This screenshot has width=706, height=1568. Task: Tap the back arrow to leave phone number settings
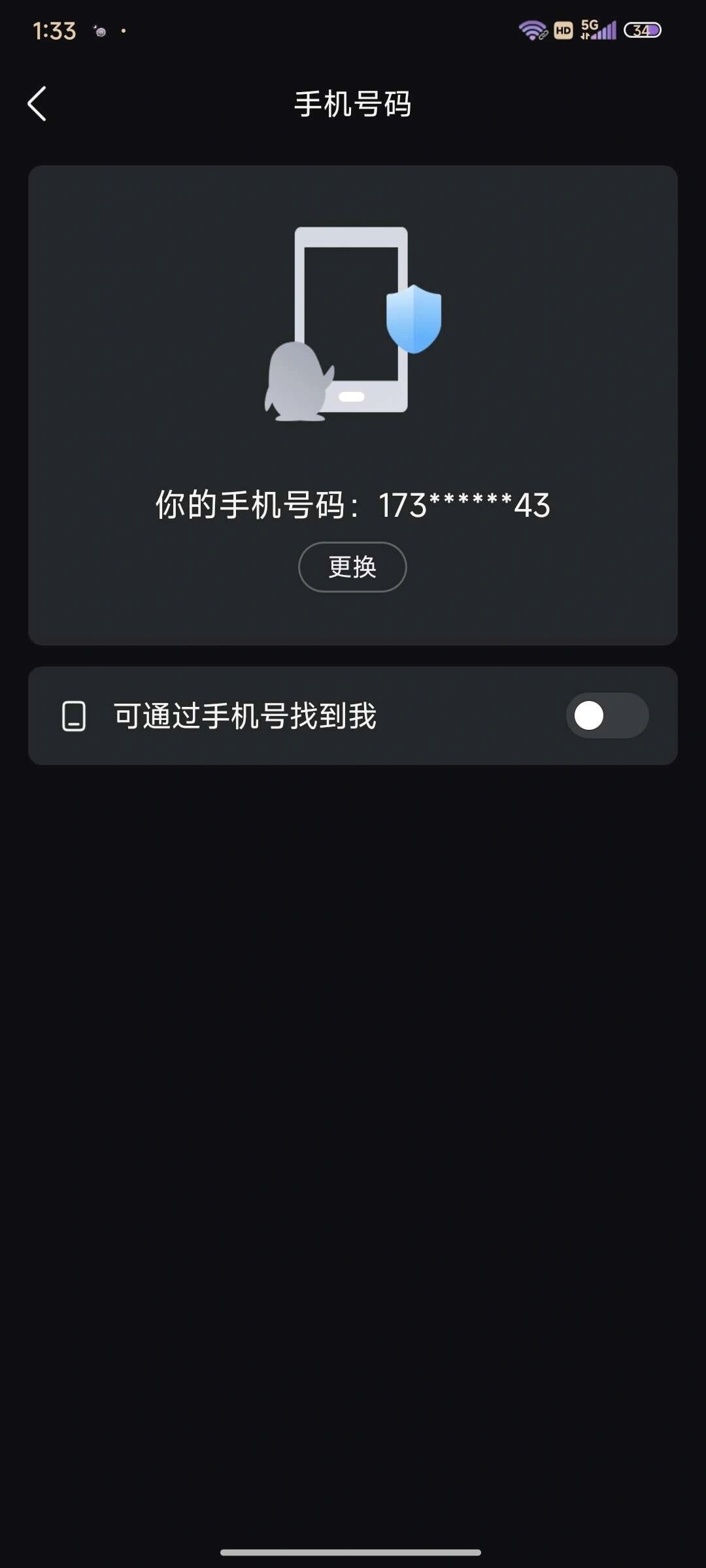37,103
